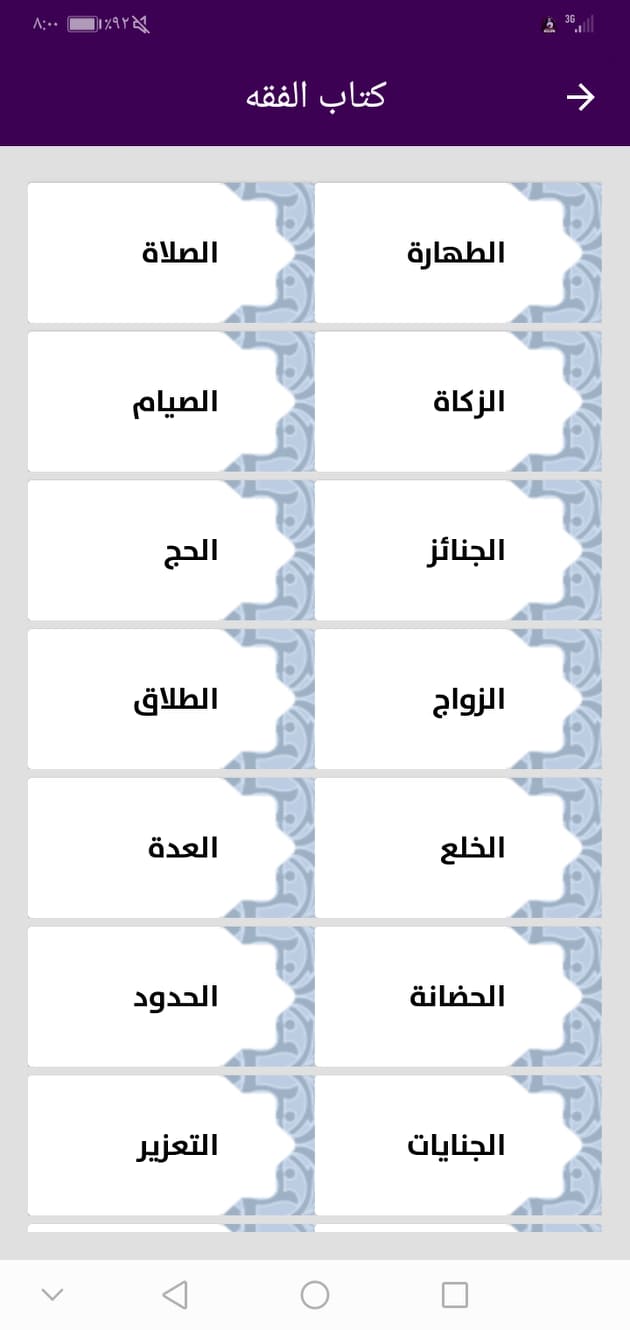View the الجنايات section
Screen dimensions: 630x1330
[x=459, y=1146]
